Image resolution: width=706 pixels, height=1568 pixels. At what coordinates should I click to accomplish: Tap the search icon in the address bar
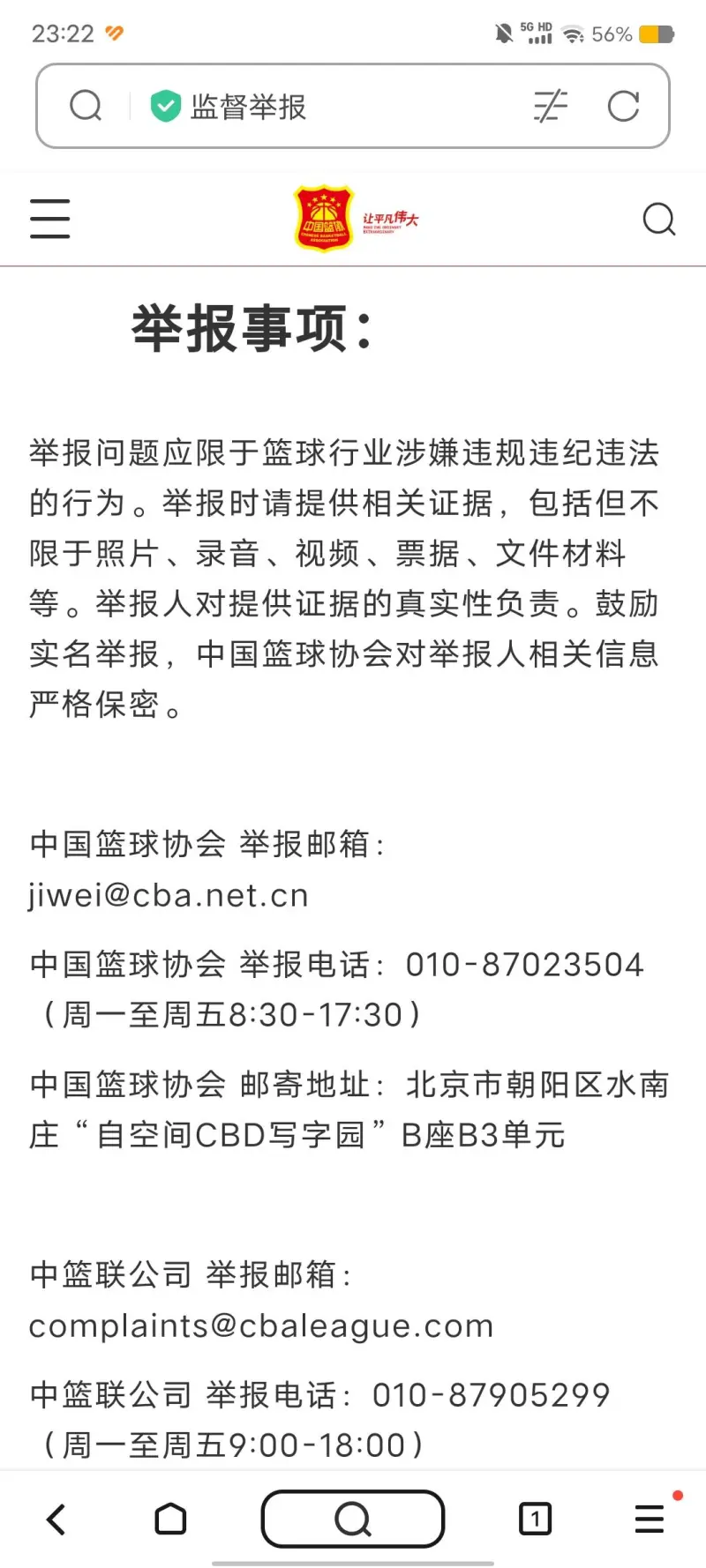[x=86, y=107]
